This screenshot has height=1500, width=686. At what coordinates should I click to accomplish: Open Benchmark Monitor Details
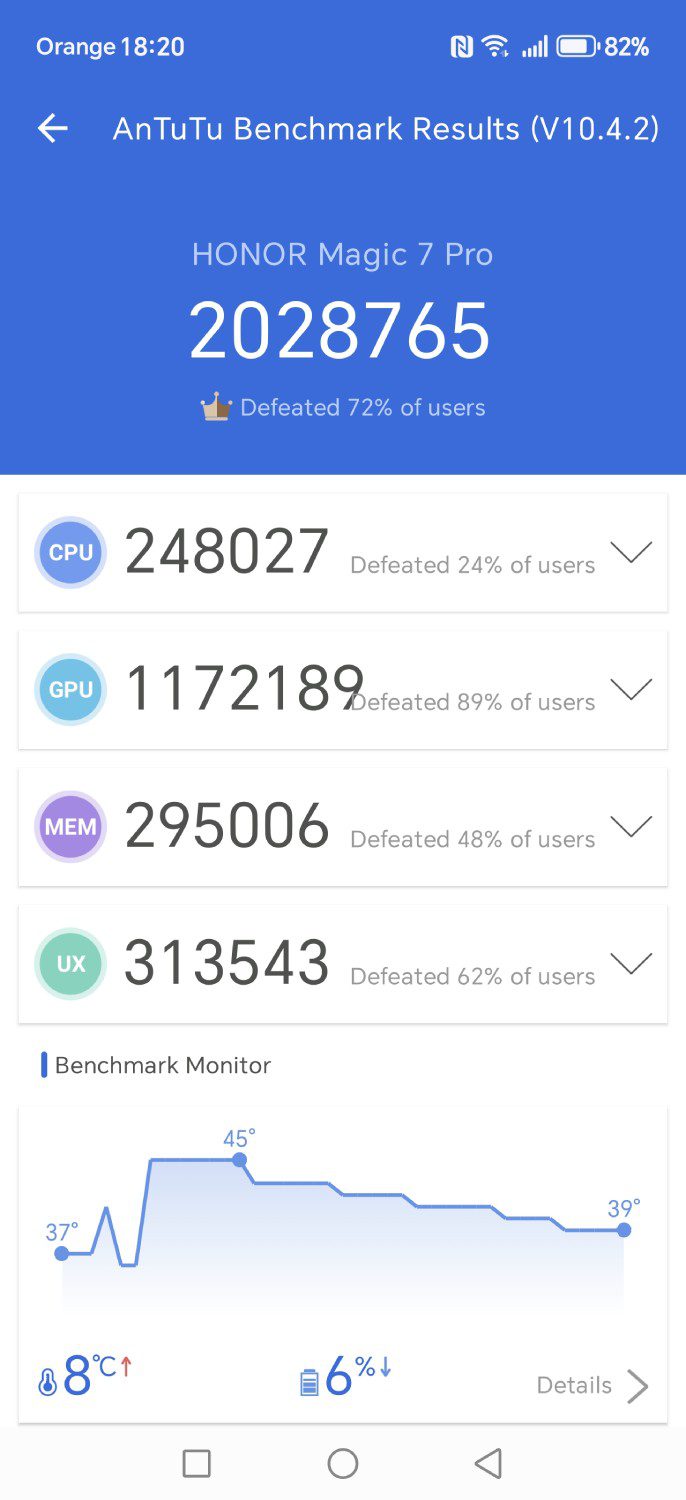[593, 1385]
